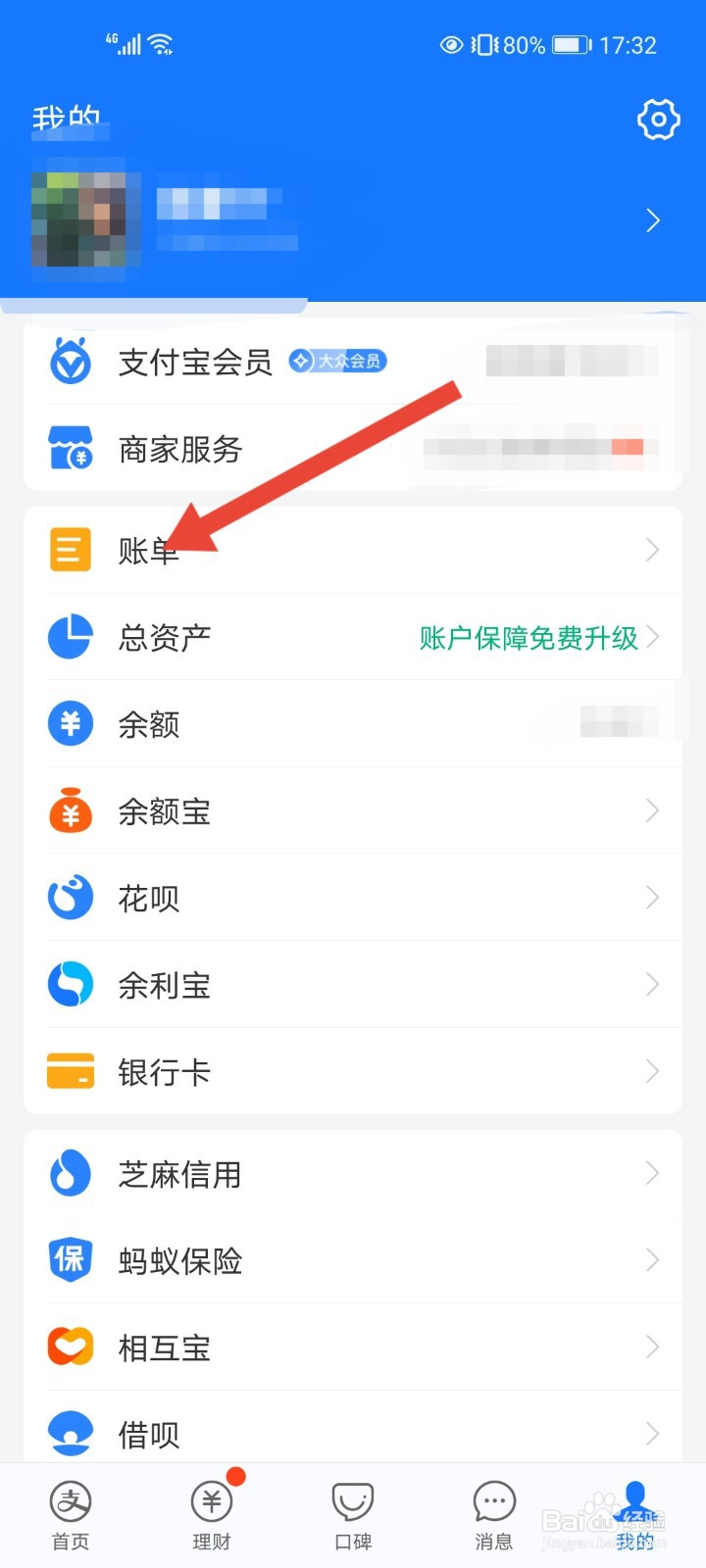Image resolution: width=706 pixels, height=1568 pixels.
Task: Open 蚂蚁保险 using its shield icon
Action: pos(69,1260)
